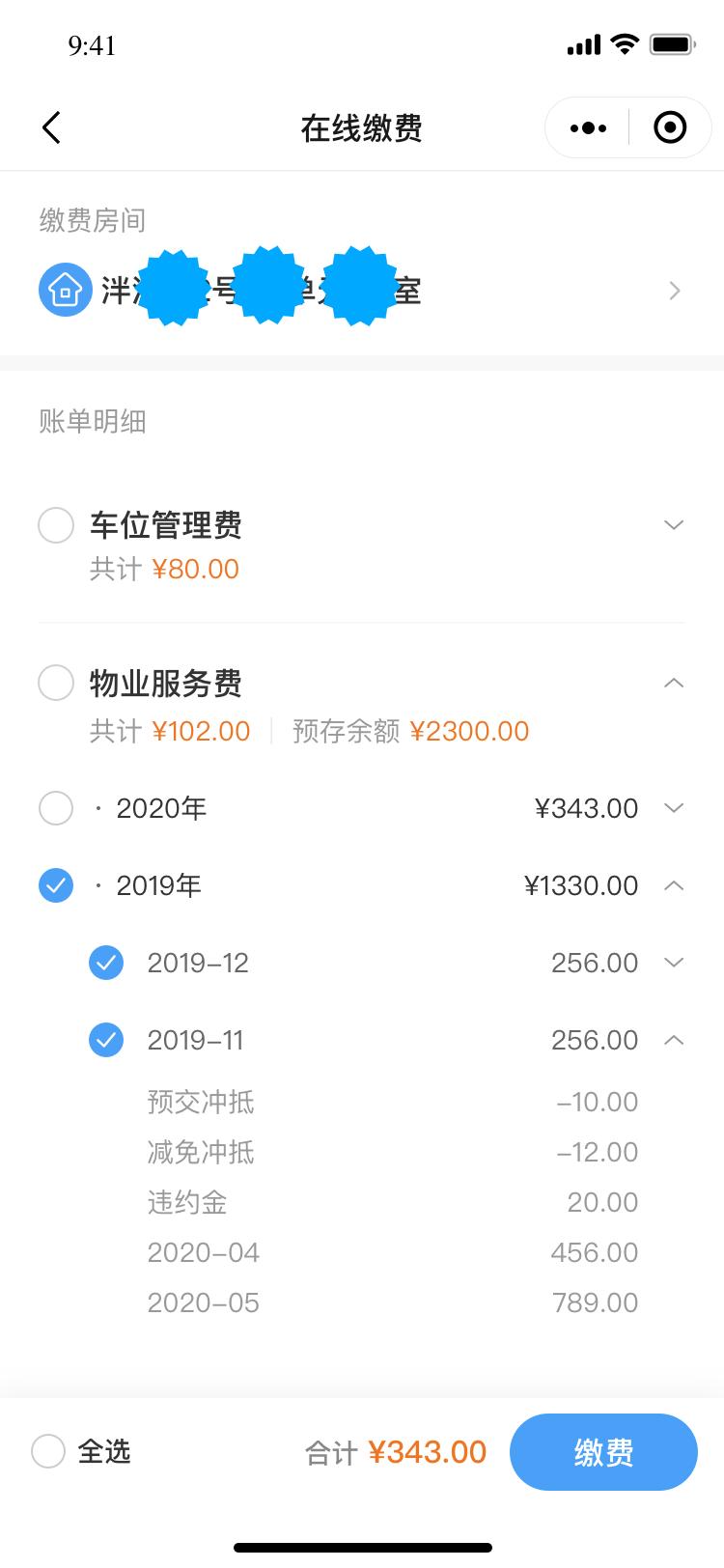This screenshot has height=1568, width=724.
Task: Tap the battery indicator icon
Action: [x=681, y=43]
